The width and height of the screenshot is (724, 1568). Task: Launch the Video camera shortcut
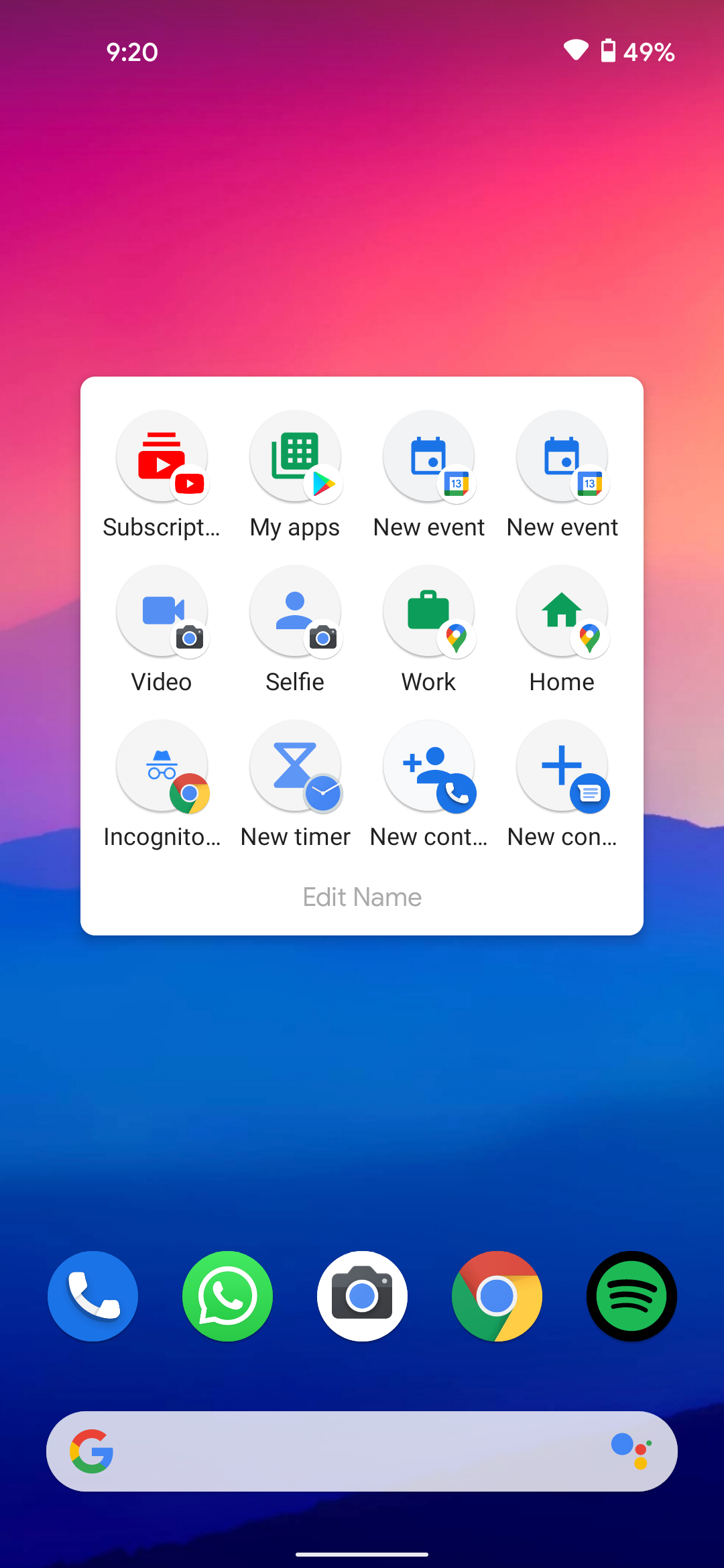click(162, 612)
